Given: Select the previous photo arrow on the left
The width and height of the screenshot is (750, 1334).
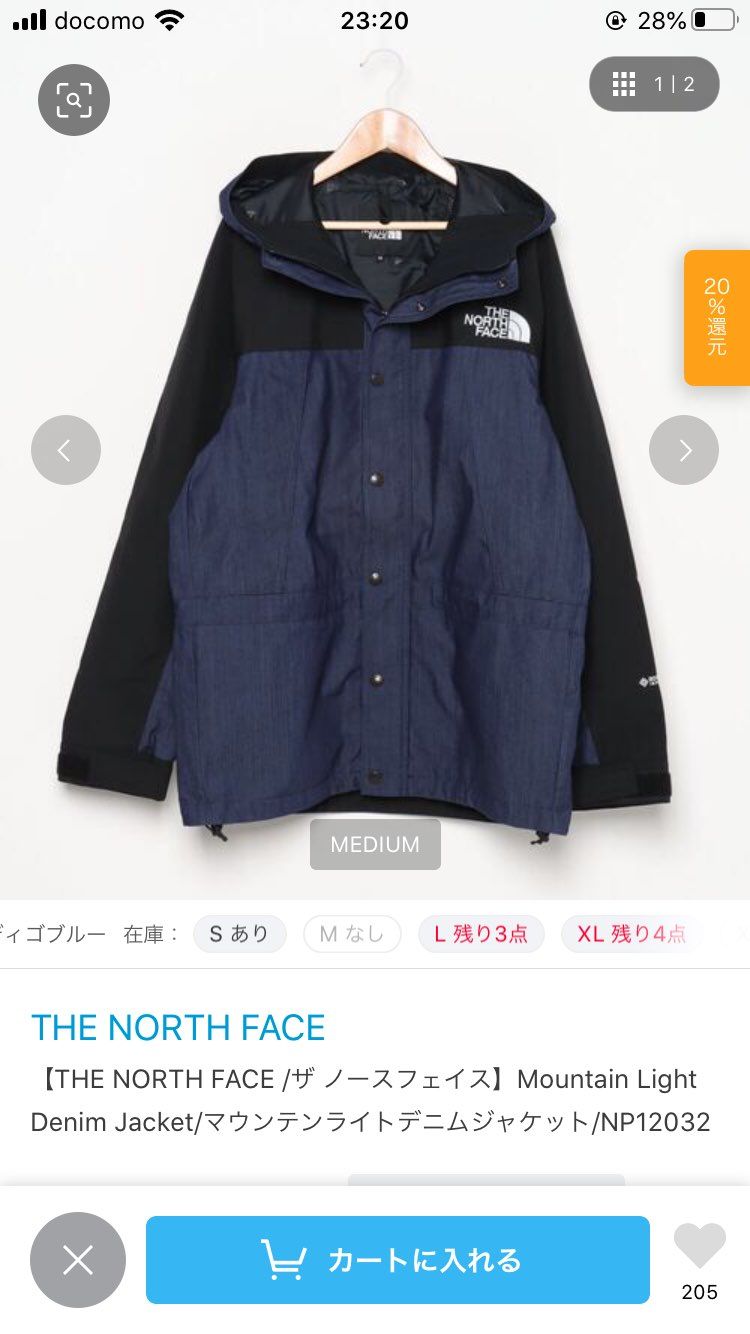Looking at the screenshot, I should pos(66,450).
